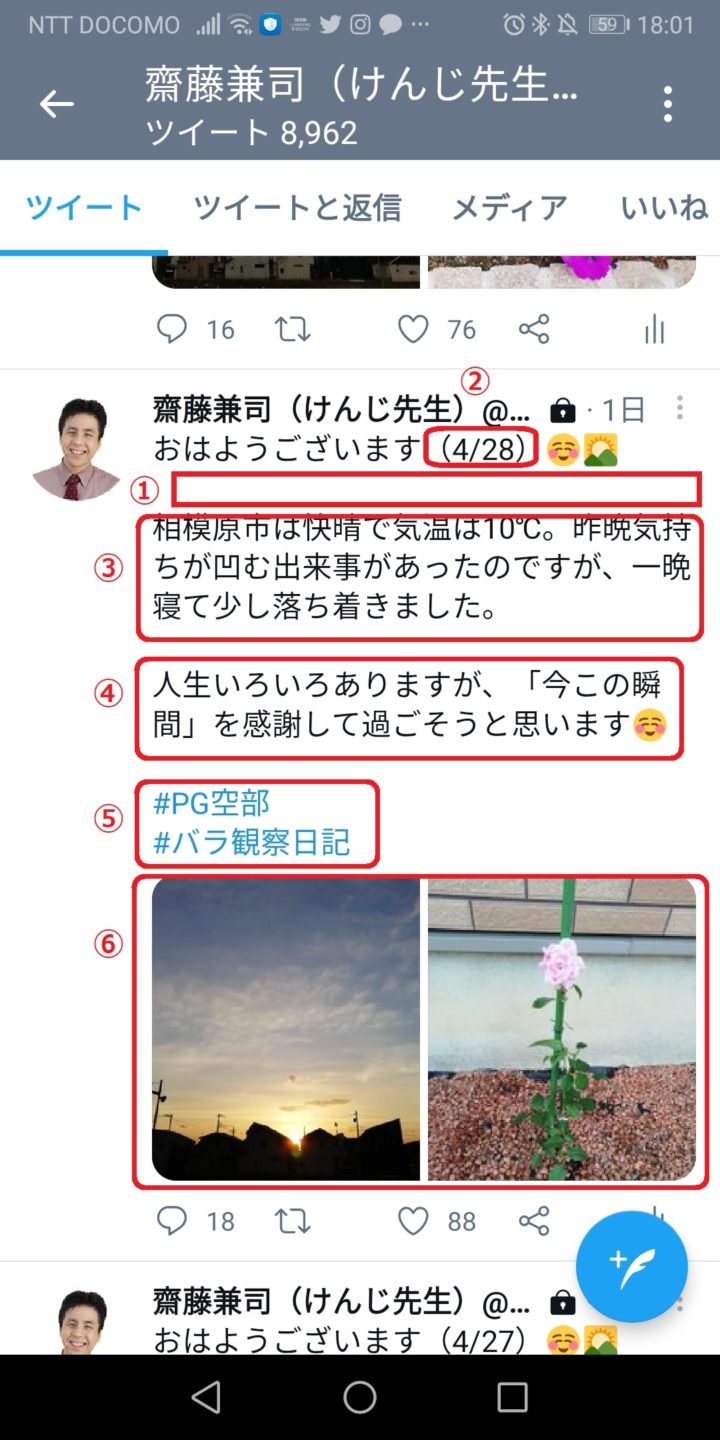Open the #バラ観察日記 hashtag
The image size is (720, 1440).
tap(252, 843)
